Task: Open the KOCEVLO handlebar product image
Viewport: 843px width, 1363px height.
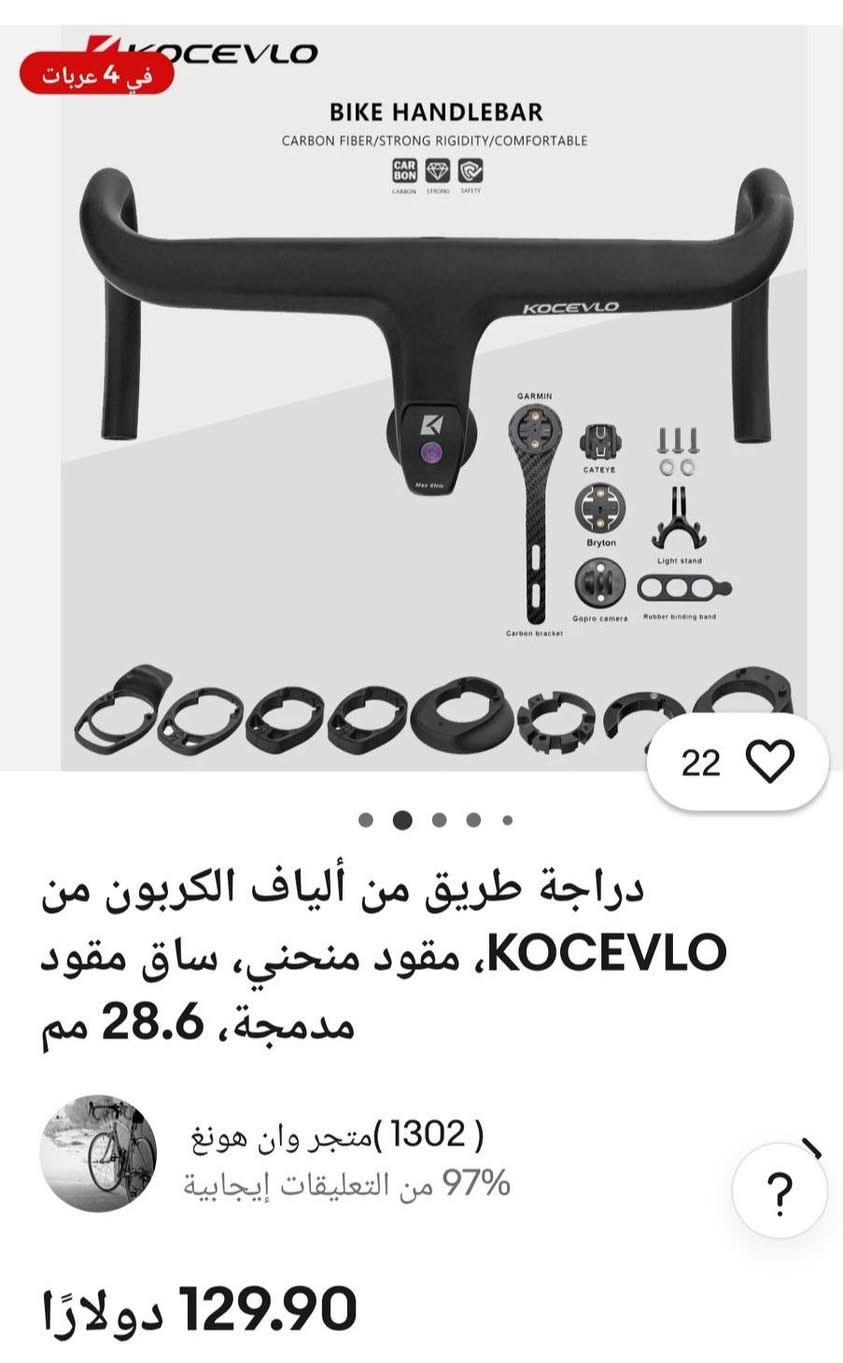Action: click(x=434, y=398)
